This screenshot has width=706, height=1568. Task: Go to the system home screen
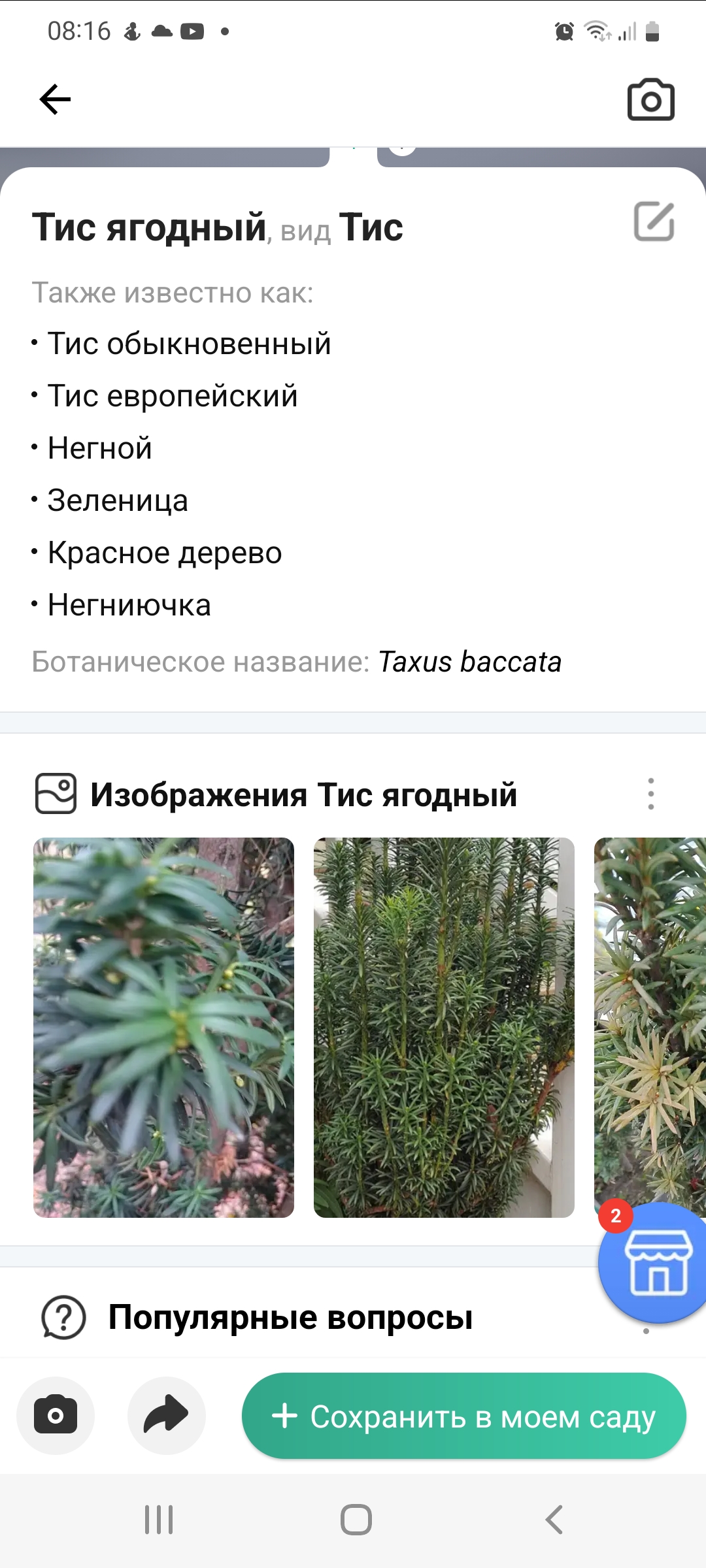coord(356,1520)
